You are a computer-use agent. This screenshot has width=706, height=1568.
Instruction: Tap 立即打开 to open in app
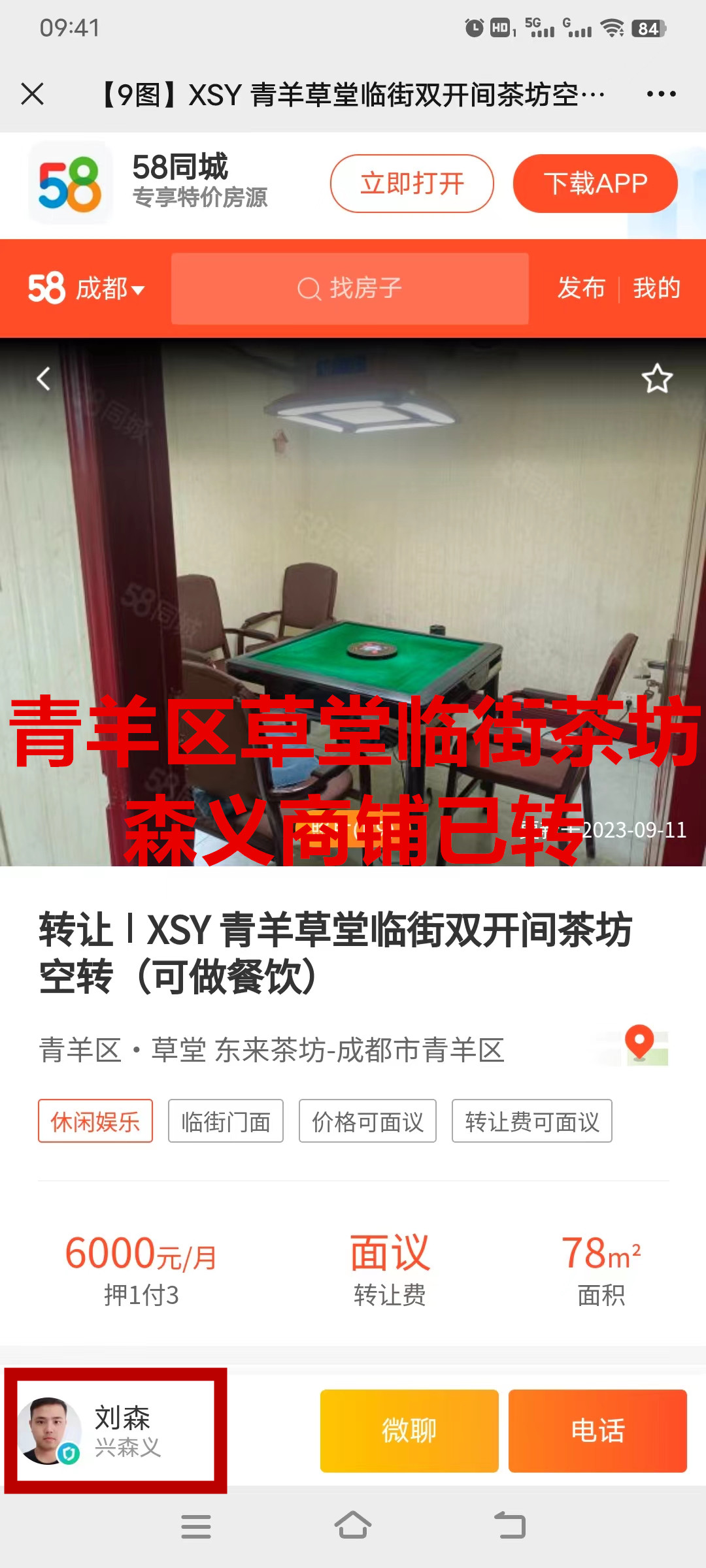pos(412,184)
